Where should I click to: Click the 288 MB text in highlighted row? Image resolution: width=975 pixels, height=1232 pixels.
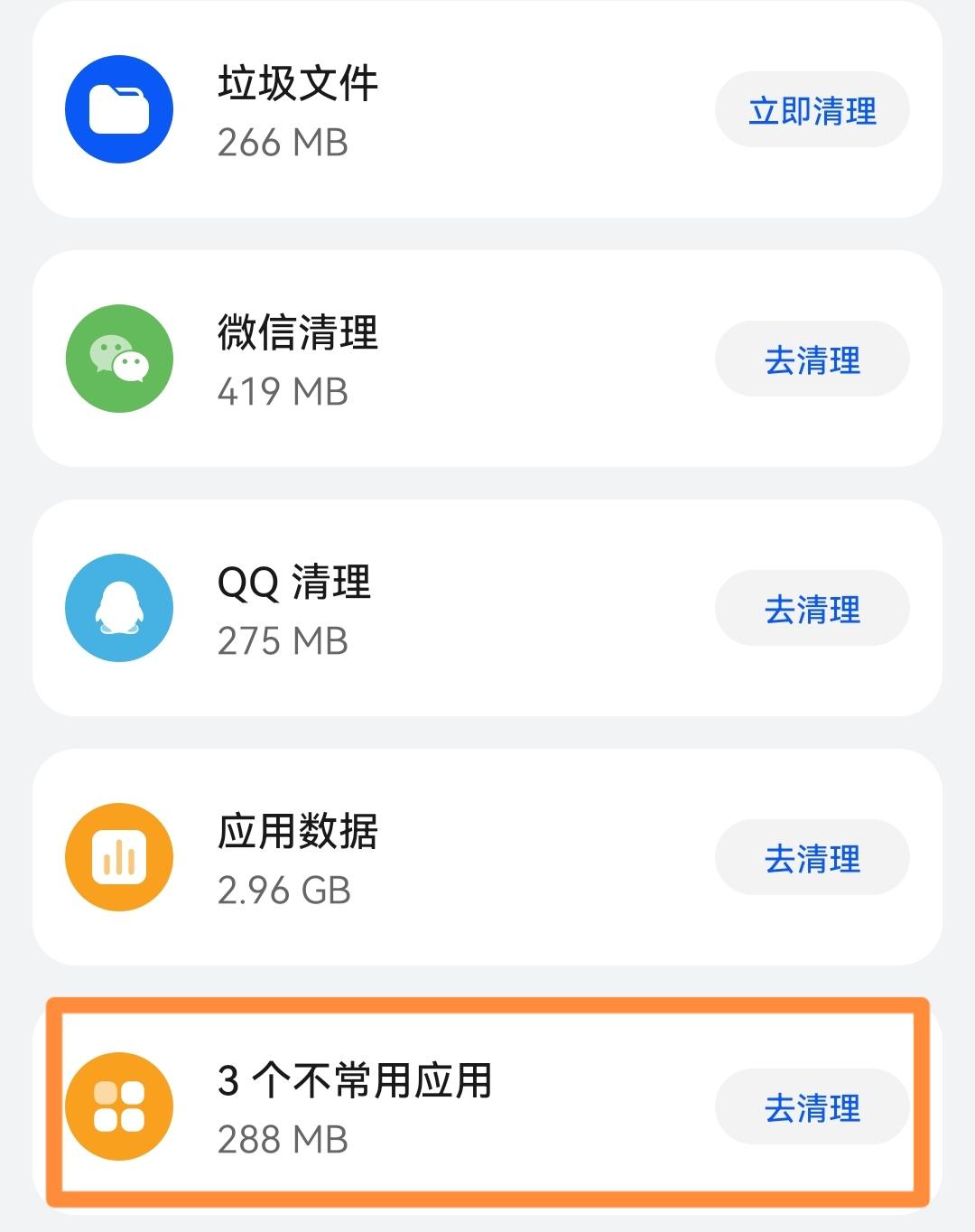(283, 1141)
